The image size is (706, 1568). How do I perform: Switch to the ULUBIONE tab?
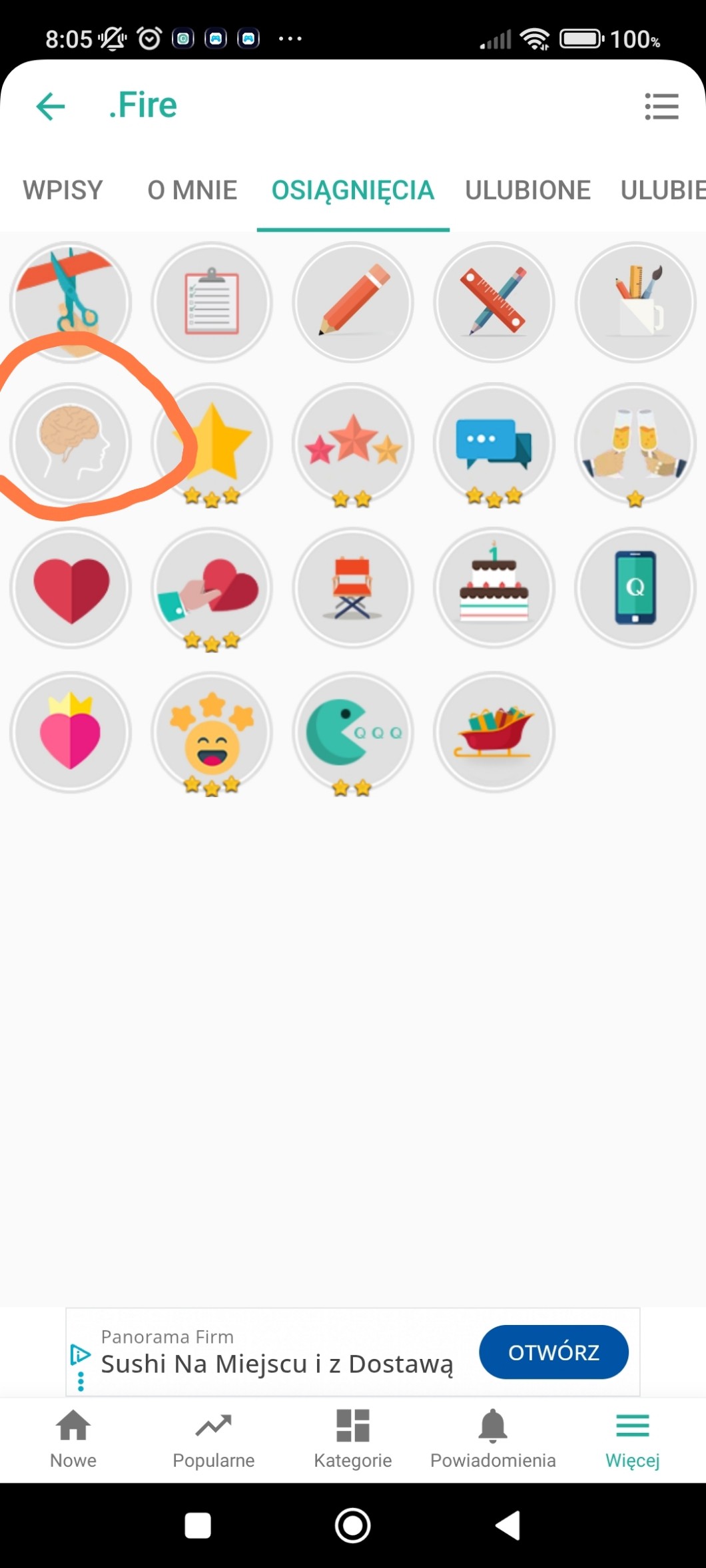528,190
